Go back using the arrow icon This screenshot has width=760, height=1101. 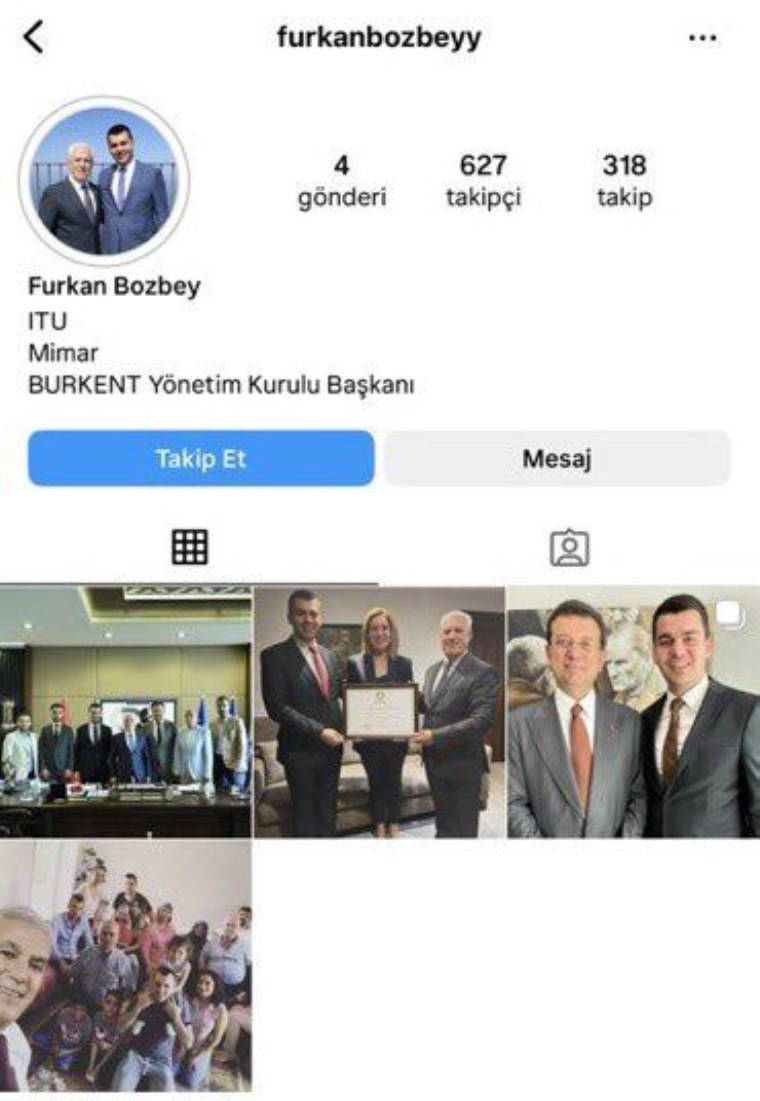[x=34, y=38]
